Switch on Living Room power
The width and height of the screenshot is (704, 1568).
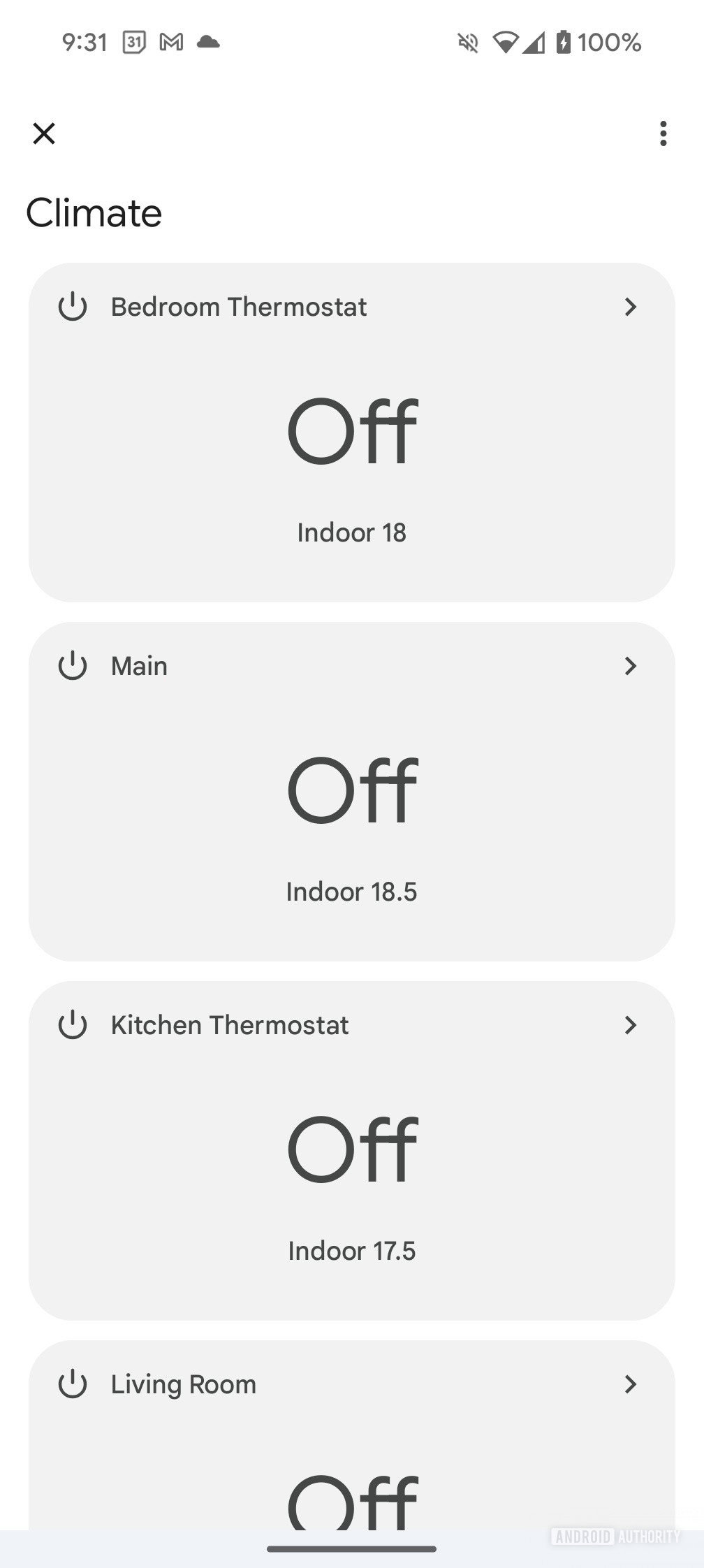pyautogui.click(x=73, y=1384)
